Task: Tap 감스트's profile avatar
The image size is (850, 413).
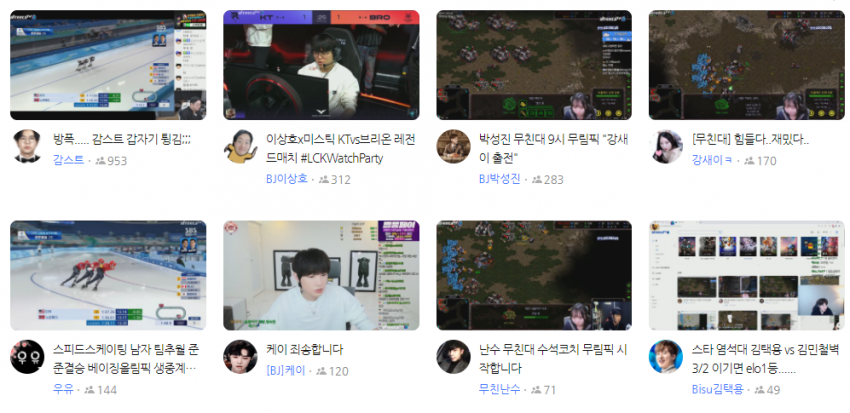Action: [27, 147]
